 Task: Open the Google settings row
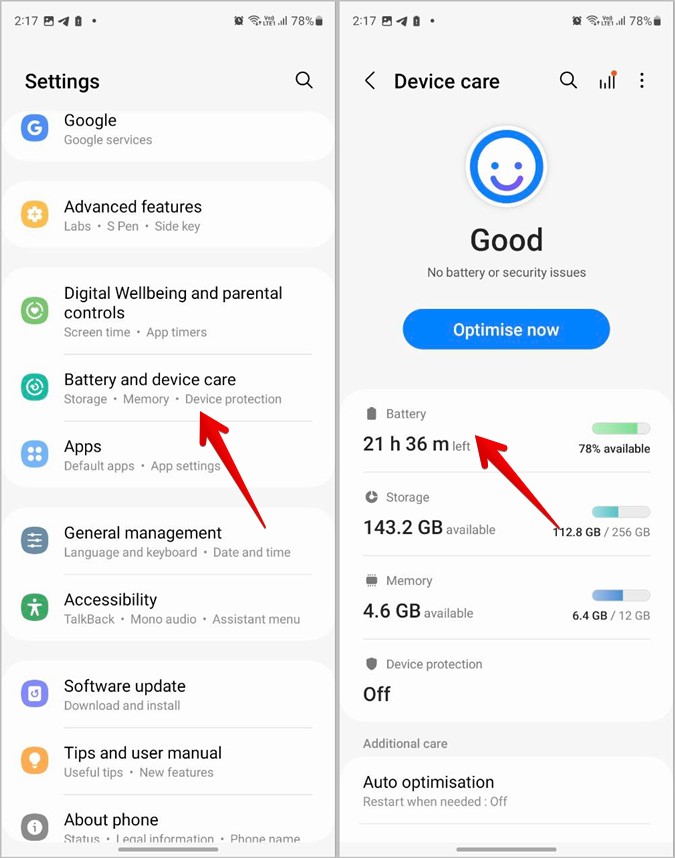(x=167, y=129)
